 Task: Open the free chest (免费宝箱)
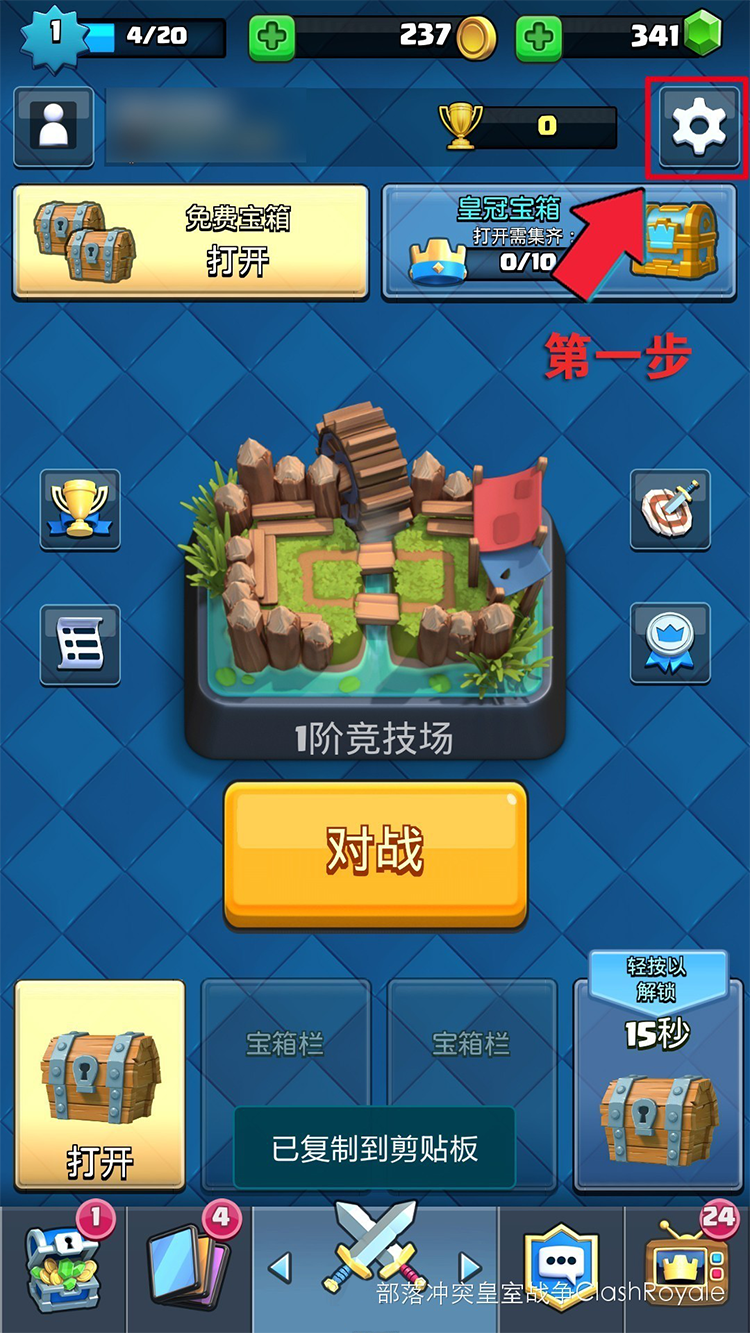coord(190,242)
